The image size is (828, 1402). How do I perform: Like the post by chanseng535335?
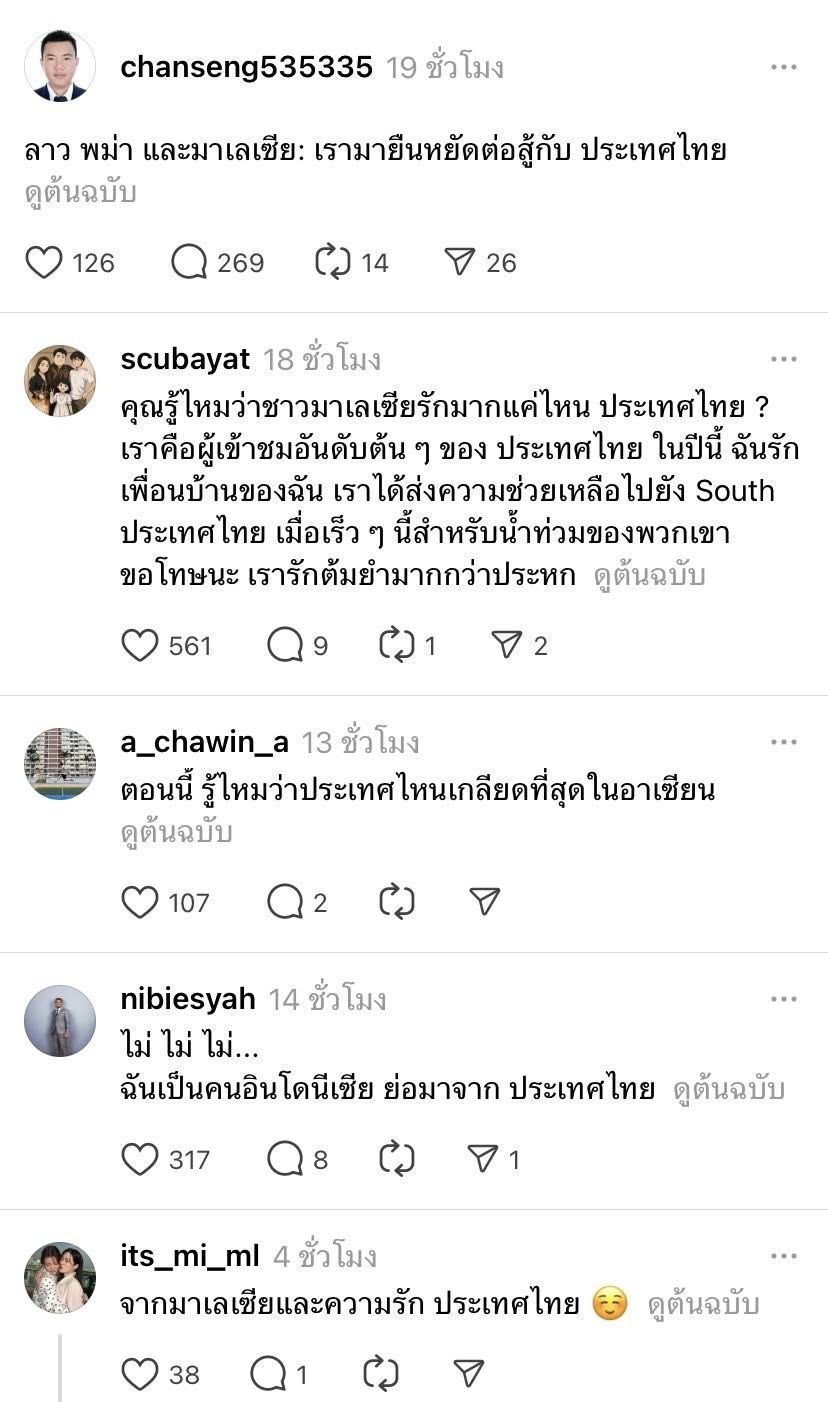44,262
